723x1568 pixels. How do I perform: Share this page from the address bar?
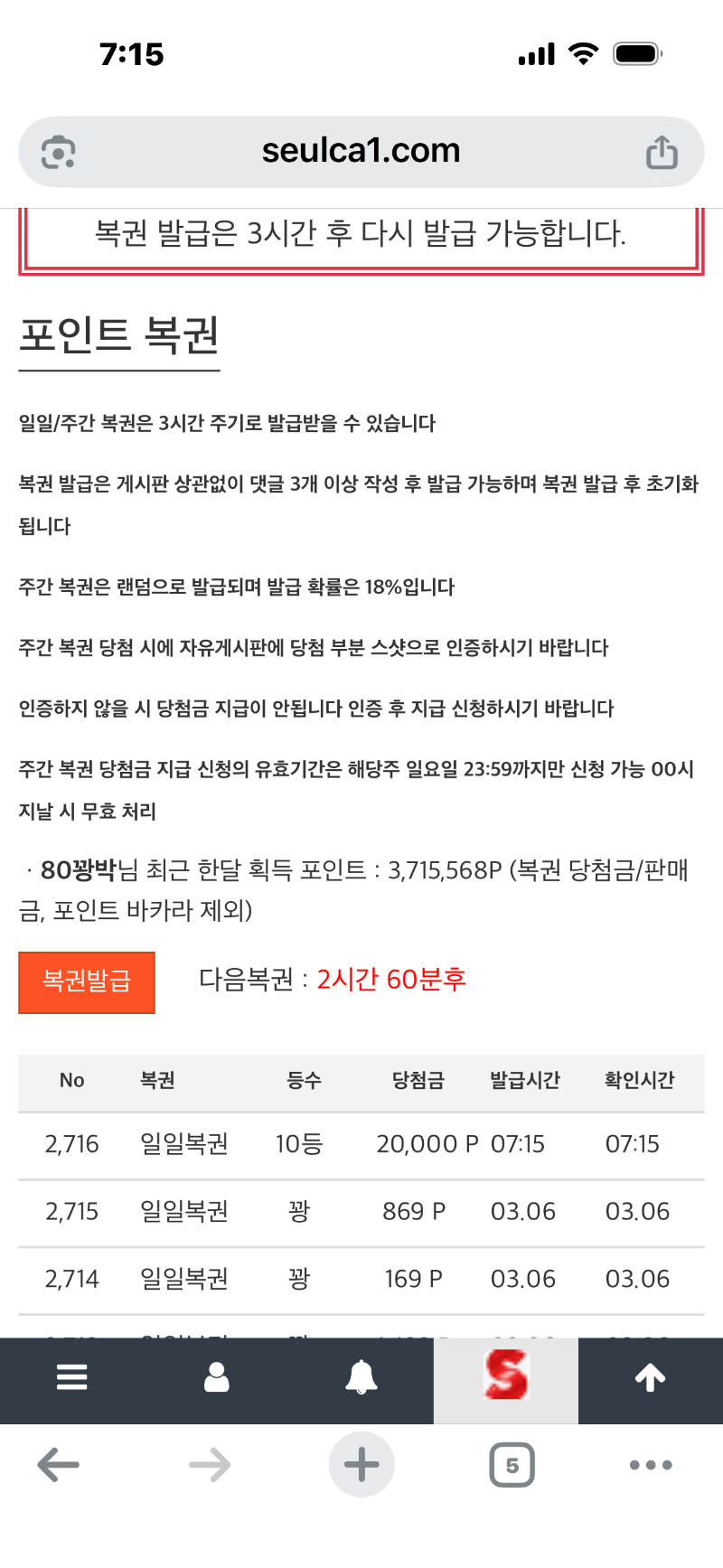coord(662,152)
